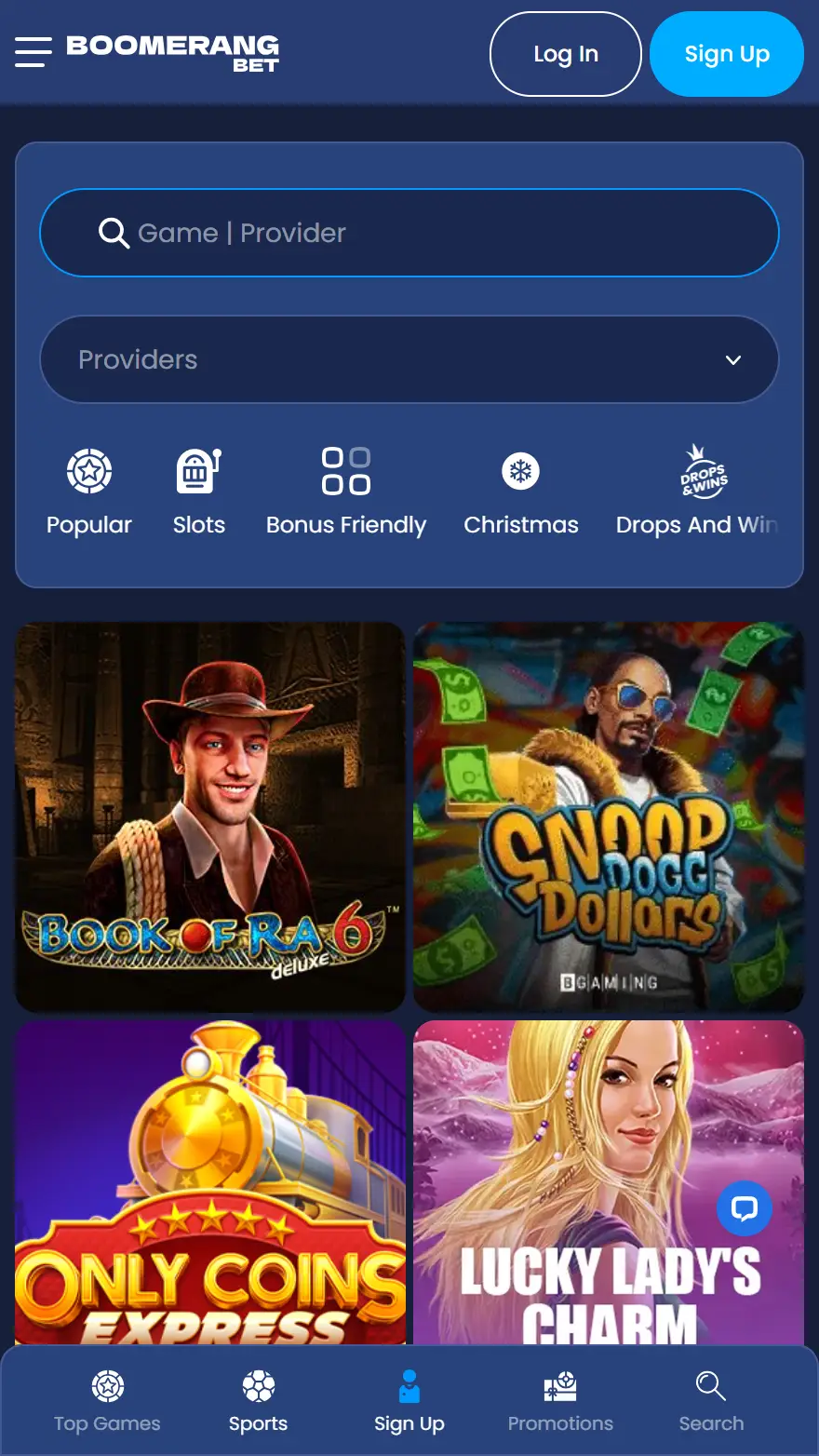Select the Popular category
Screen dimensions: 819x1456
click(89, 492)
